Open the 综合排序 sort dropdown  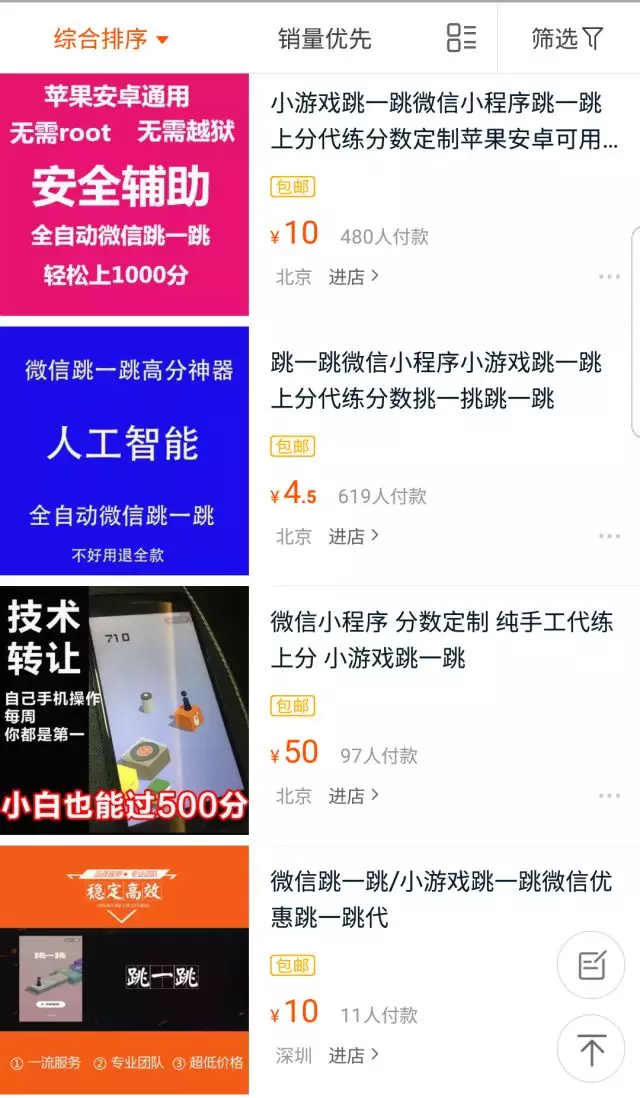pos(111,39)
